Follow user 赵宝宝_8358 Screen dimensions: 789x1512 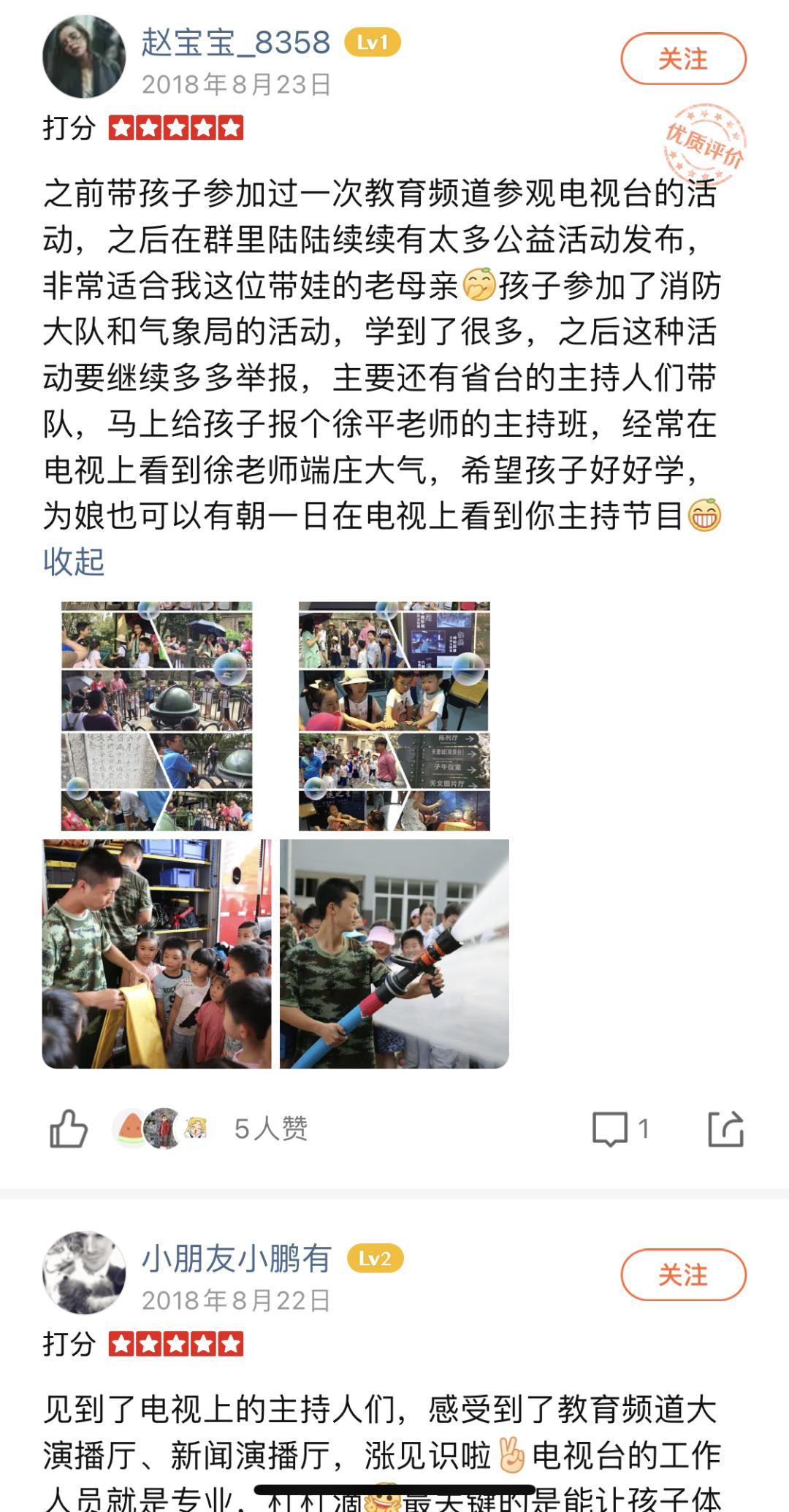point(683,59)
